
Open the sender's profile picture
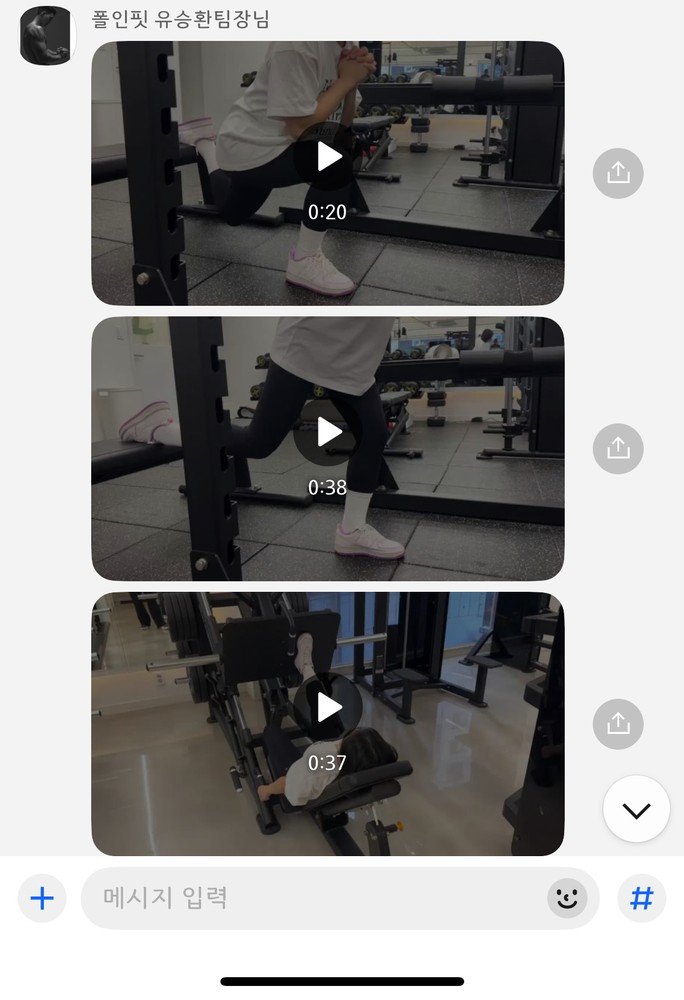click(x=47, y=36)
